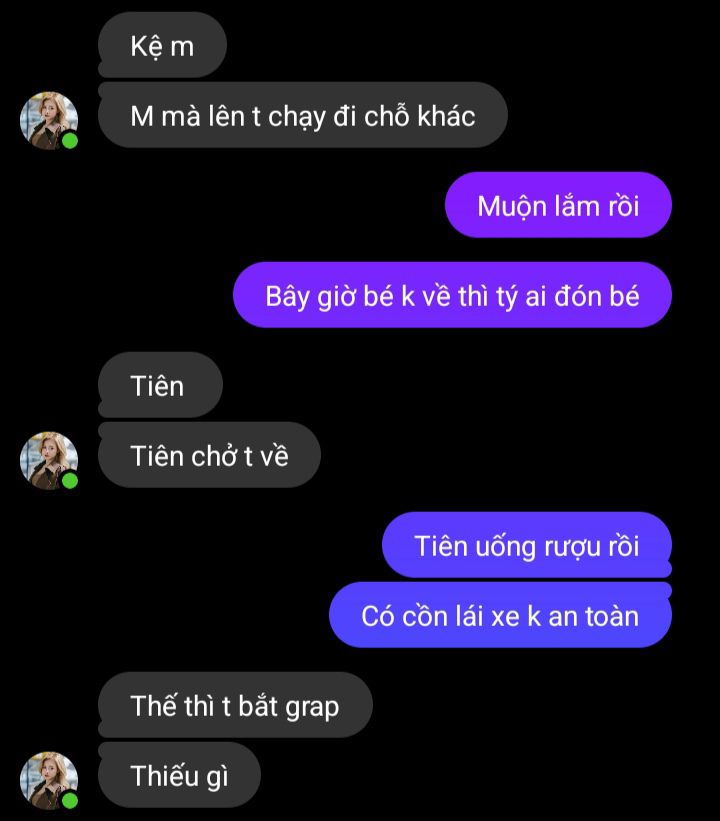View sender's avatar beside "Thiếu gì" message

[x=49, y=780]
